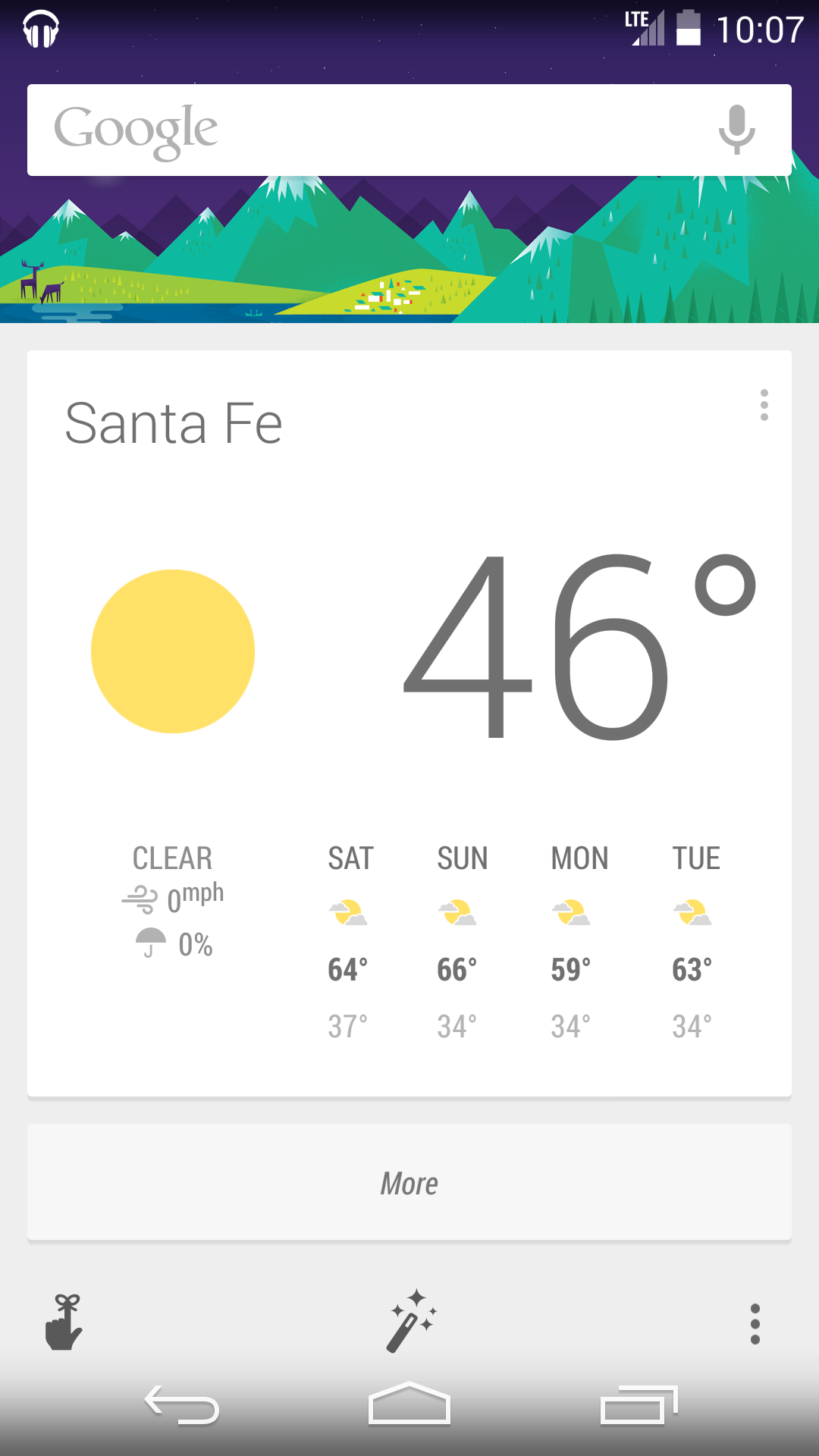Open the bottom overflow menu
The width and height of the screenshot is (819, 1456).
[755, 1324]
